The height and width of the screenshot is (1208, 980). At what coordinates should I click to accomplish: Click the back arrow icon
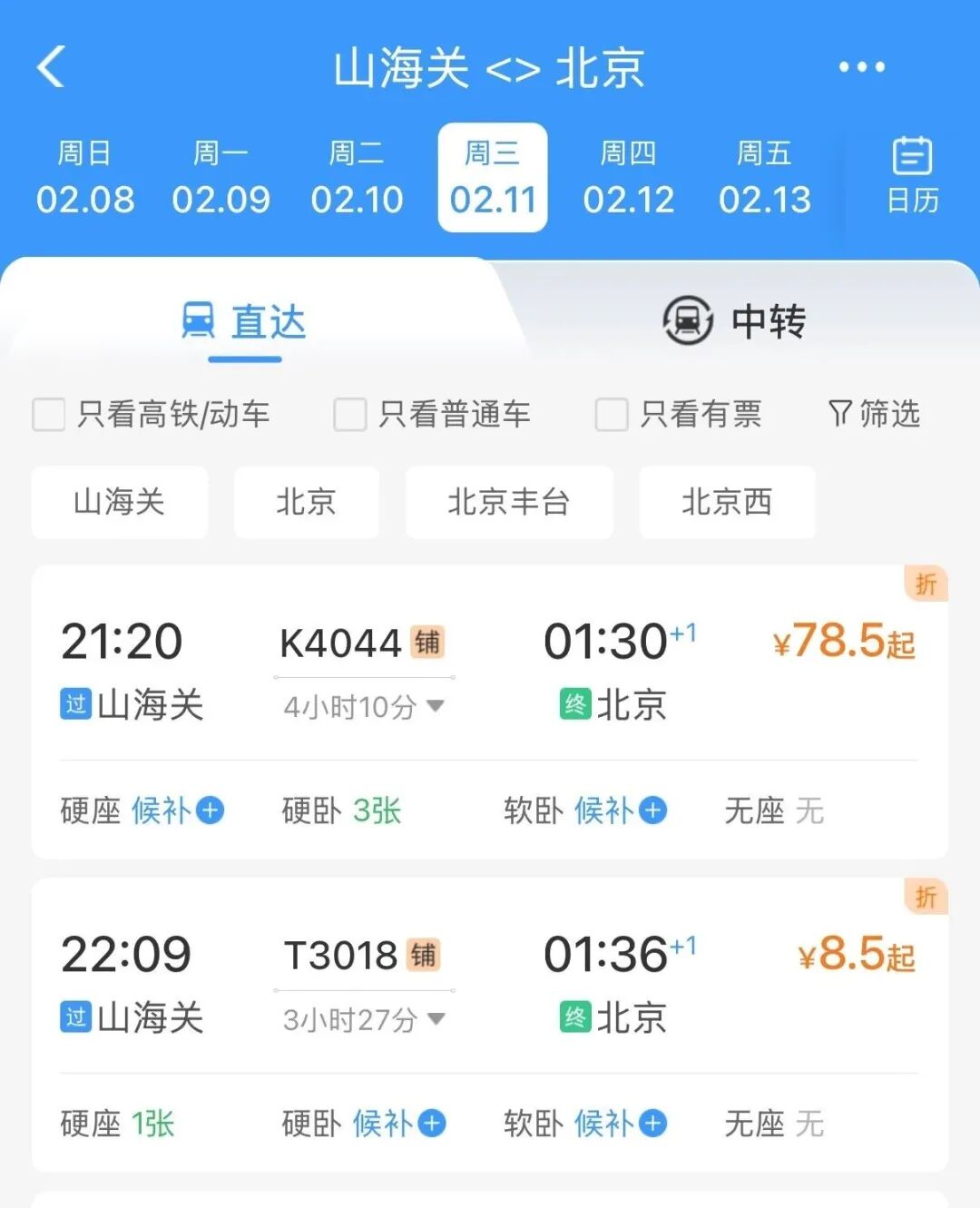52,65
